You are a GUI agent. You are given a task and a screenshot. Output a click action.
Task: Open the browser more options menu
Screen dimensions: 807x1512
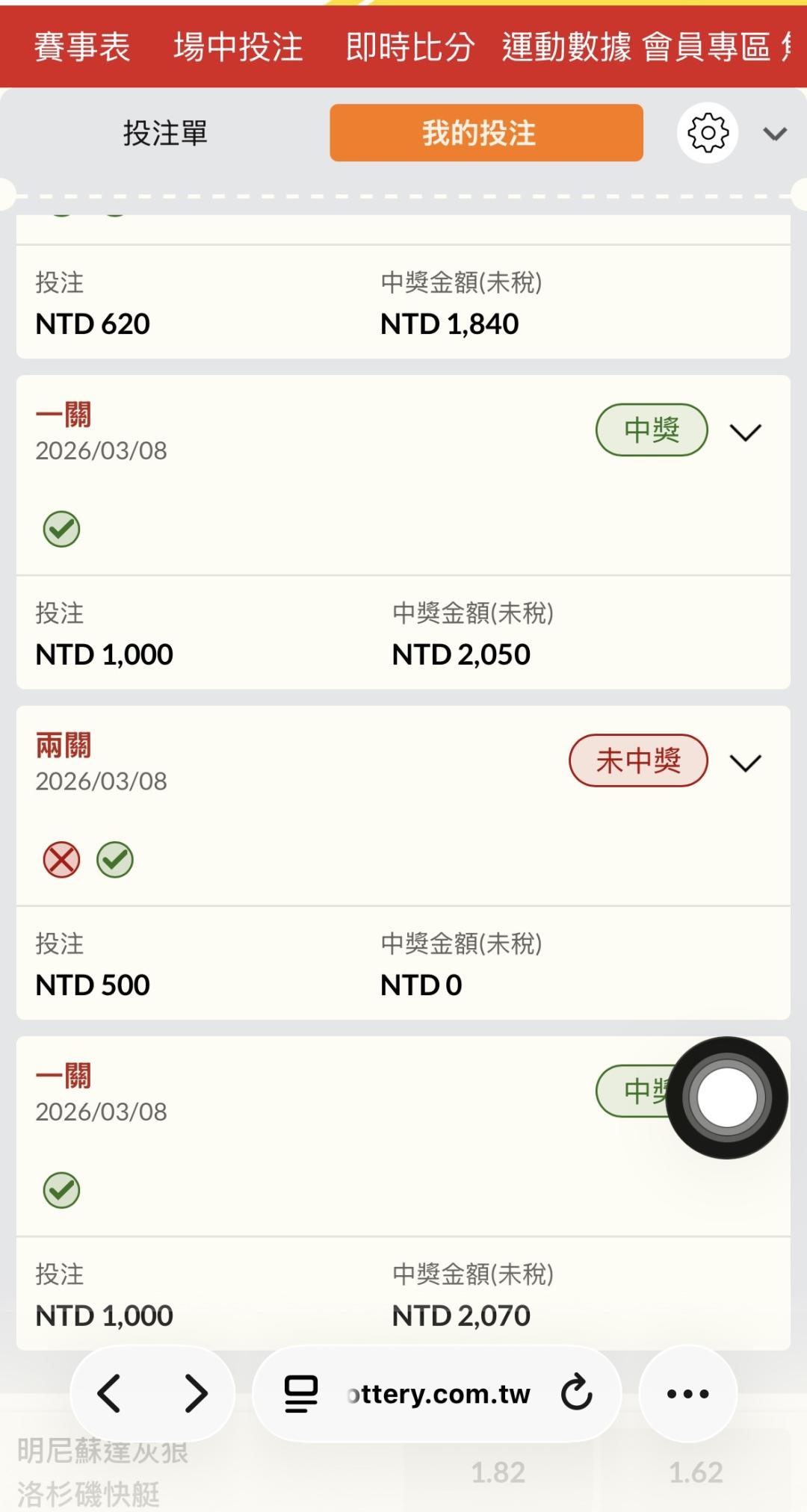[687, 1393]
